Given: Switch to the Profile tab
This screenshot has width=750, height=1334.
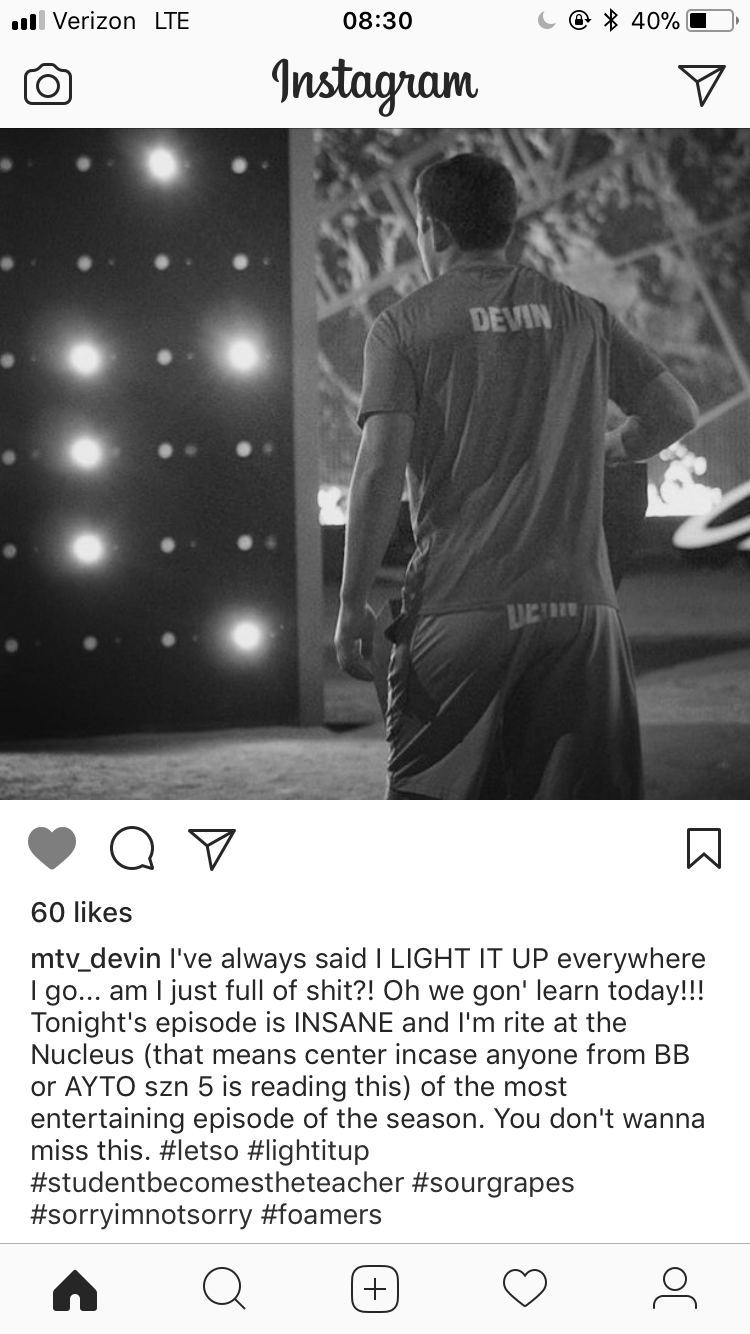Looking at the screenshot, I should 675,1289.
